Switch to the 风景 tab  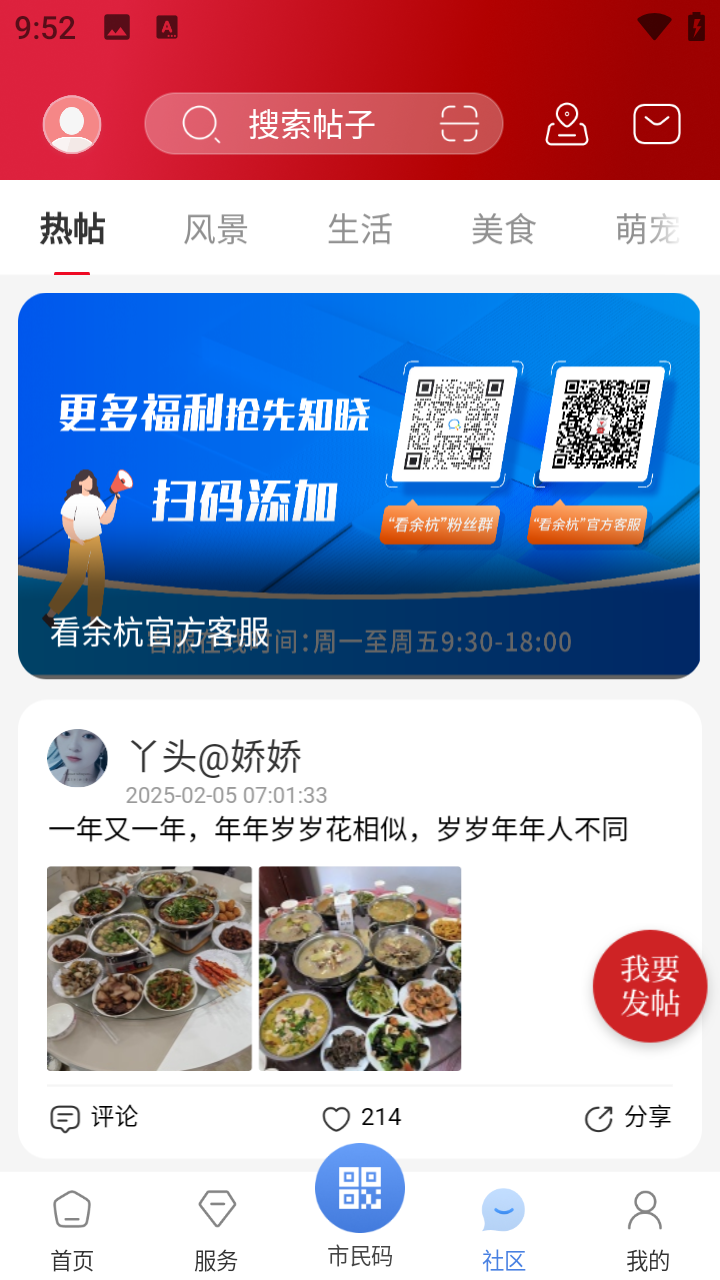[215, 229]
